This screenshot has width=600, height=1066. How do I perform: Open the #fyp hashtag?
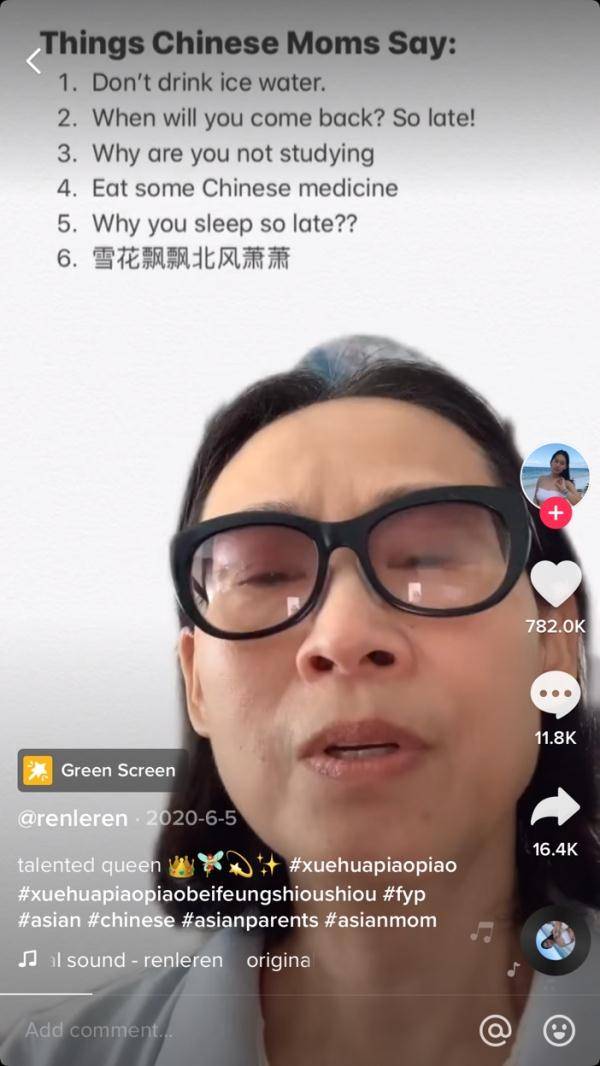(x=405, y=892)
